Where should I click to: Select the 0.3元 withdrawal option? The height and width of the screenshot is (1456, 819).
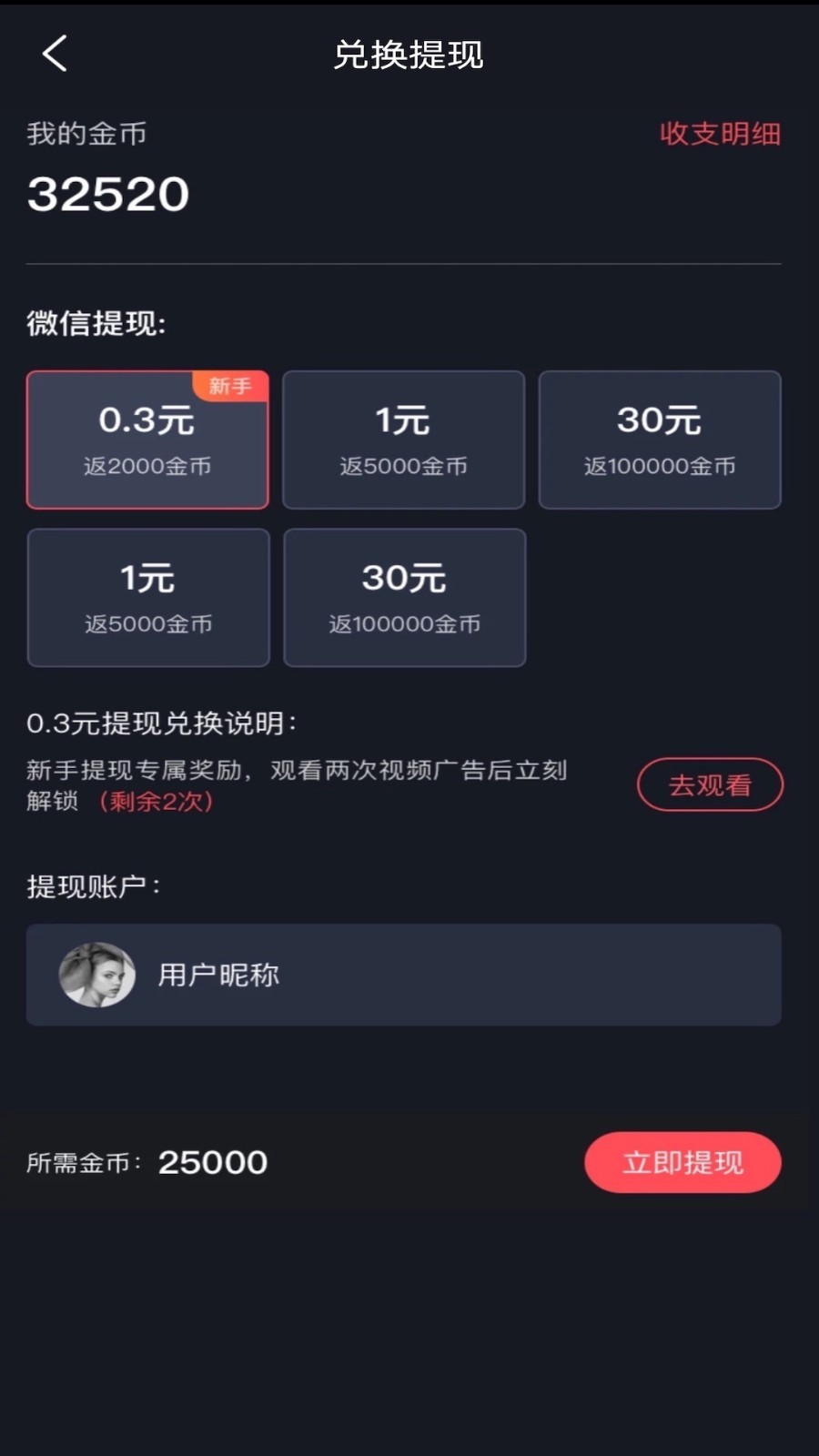tap(147, 440)
